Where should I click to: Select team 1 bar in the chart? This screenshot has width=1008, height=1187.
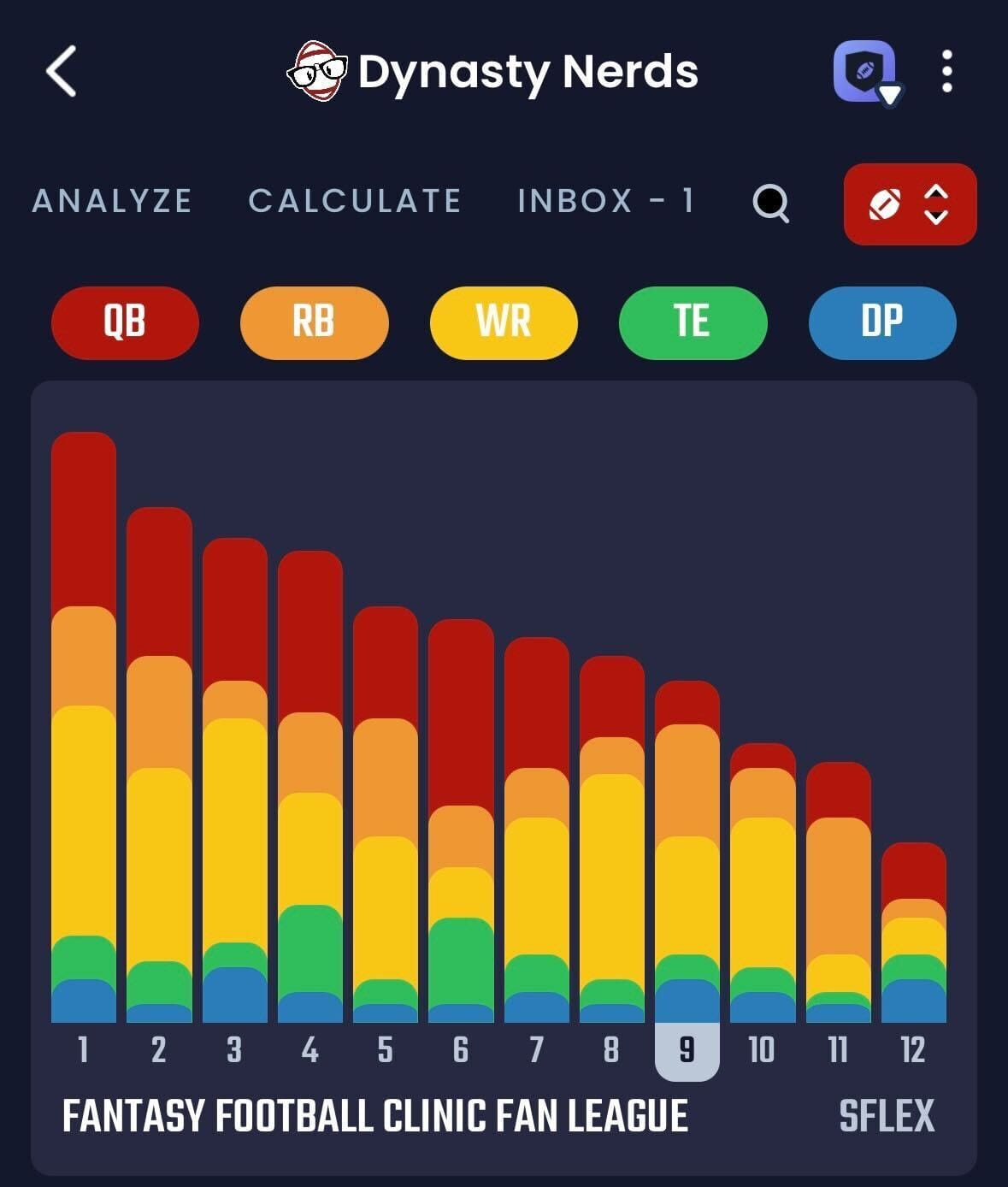click(84, 727)
